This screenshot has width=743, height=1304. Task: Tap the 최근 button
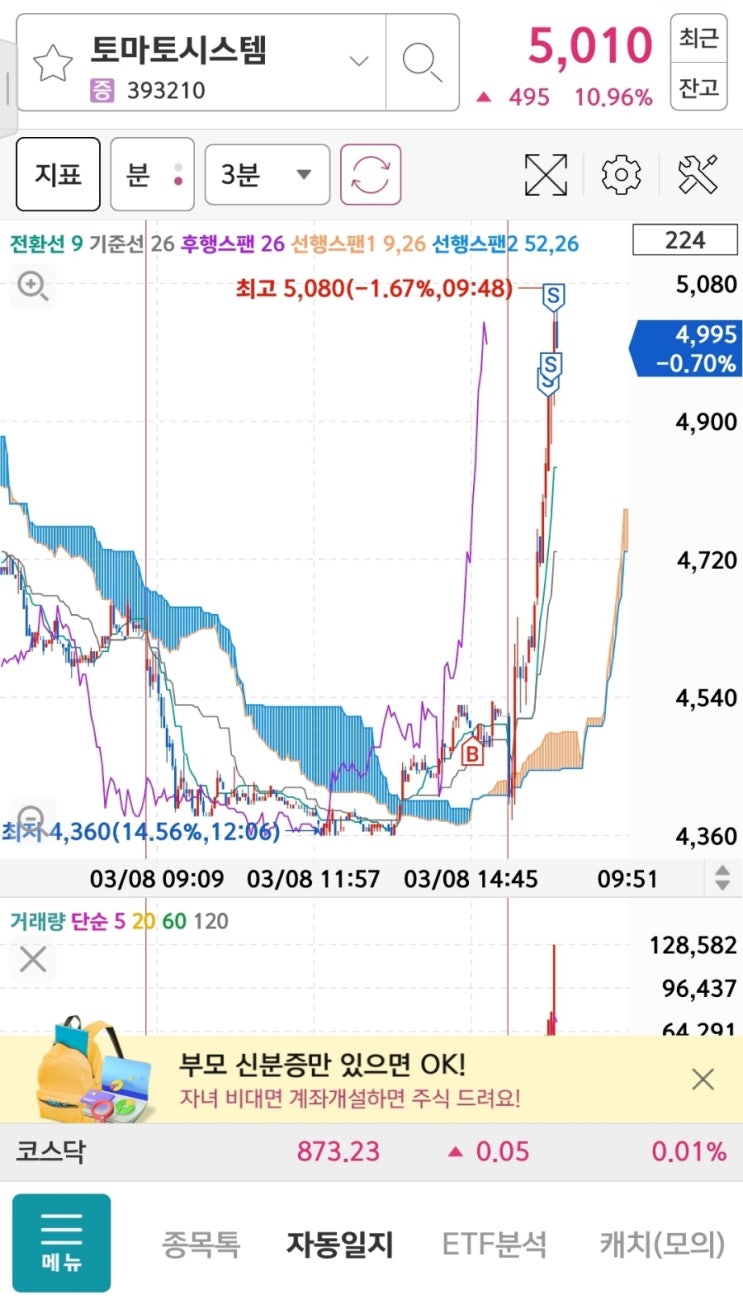click(699, 39)
